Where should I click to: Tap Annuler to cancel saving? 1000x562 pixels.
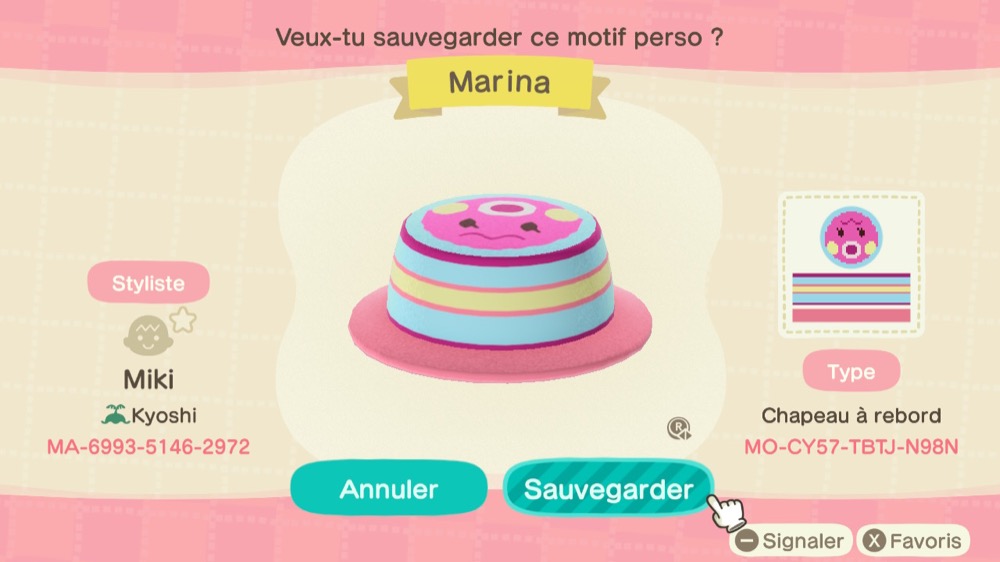click(x=388, y=489)
